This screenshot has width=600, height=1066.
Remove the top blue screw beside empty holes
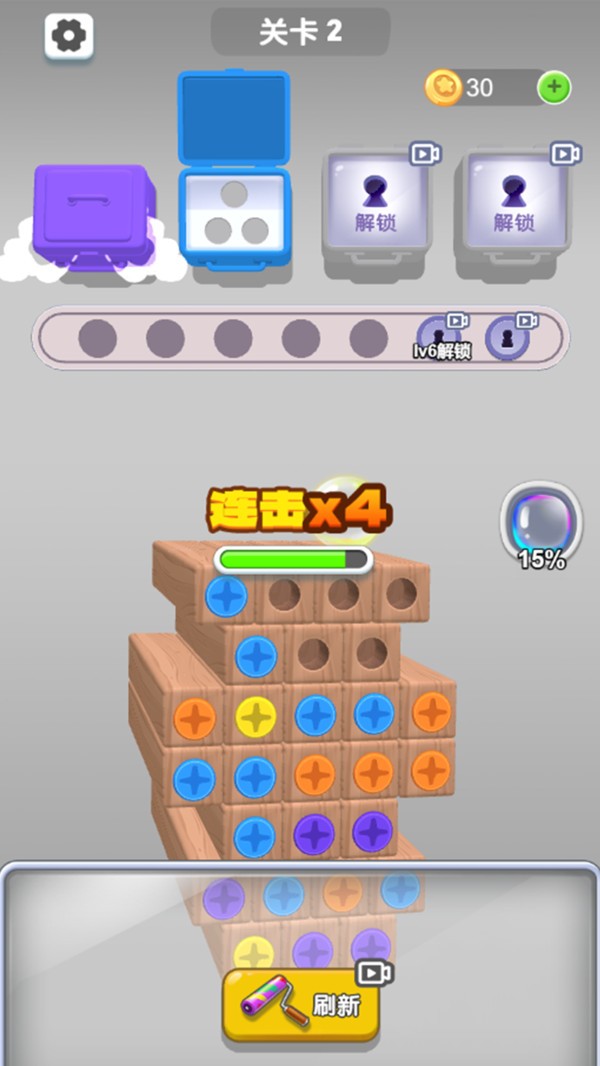(226, 596)
